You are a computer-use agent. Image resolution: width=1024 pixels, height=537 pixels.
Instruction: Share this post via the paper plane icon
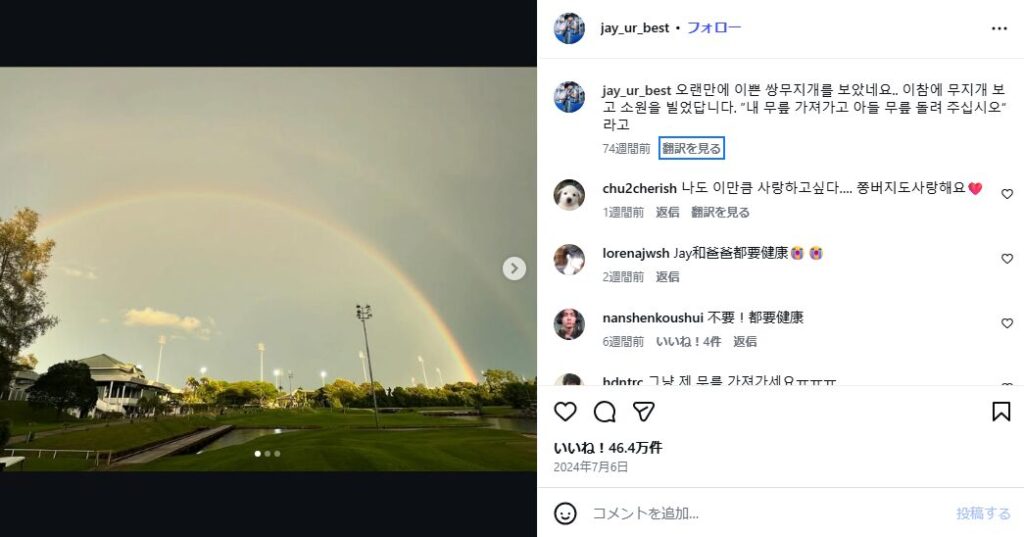(644, 411)
